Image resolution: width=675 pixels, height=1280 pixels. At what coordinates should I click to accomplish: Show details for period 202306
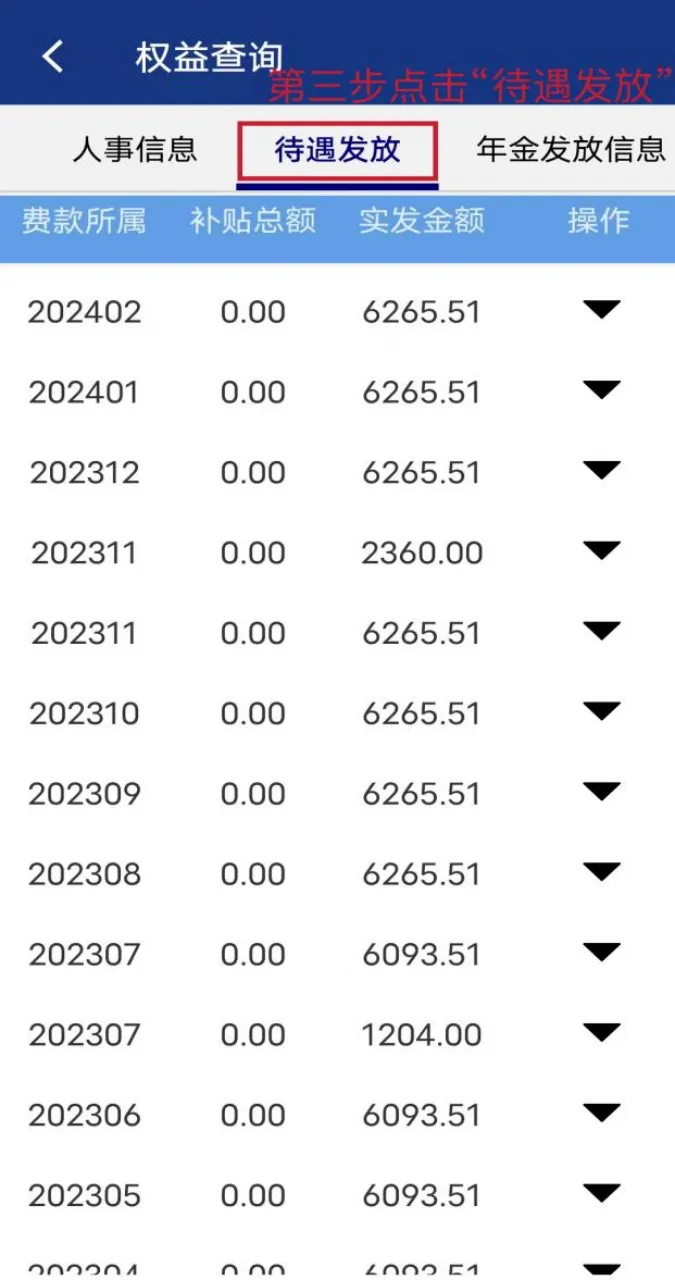click(602, 1113)
